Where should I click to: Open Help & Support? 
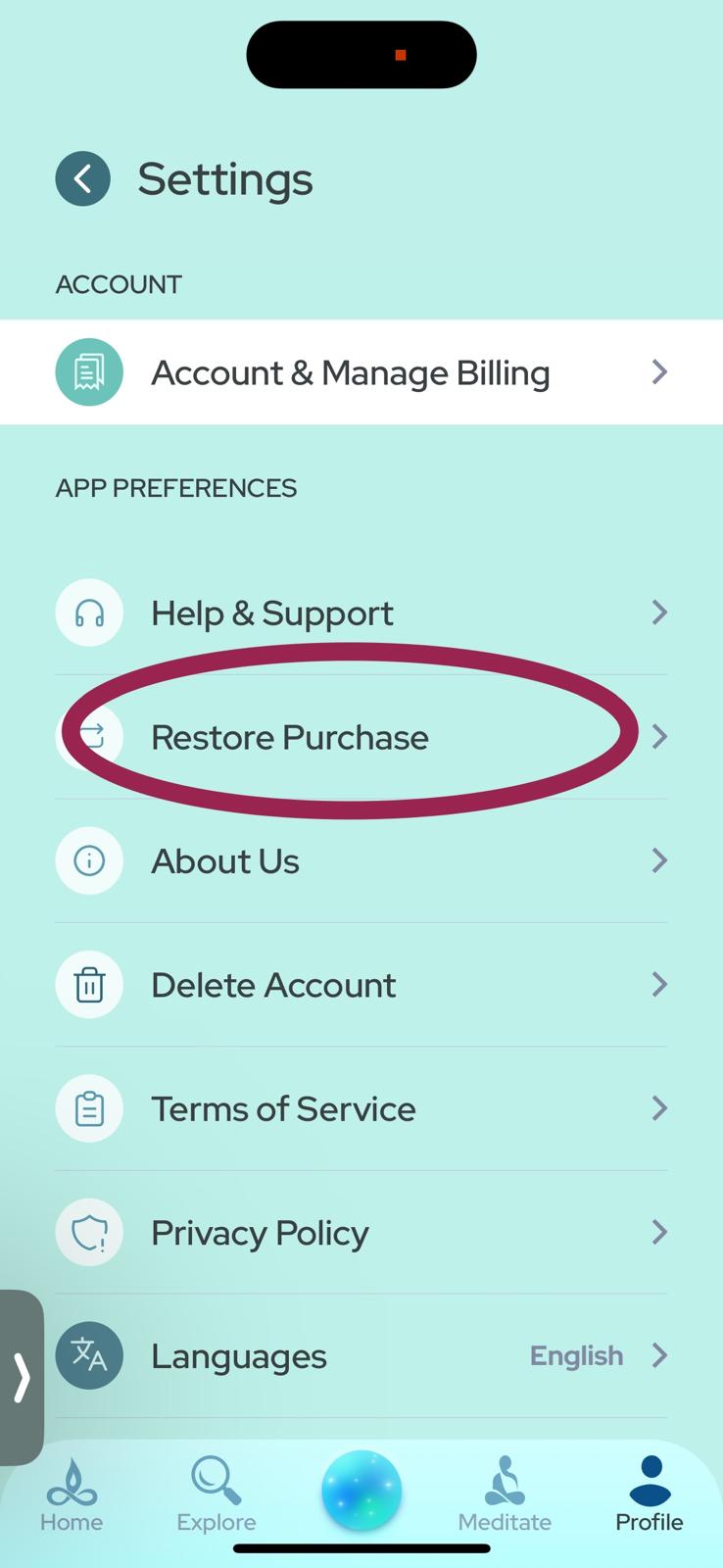[x=361, y=613]
